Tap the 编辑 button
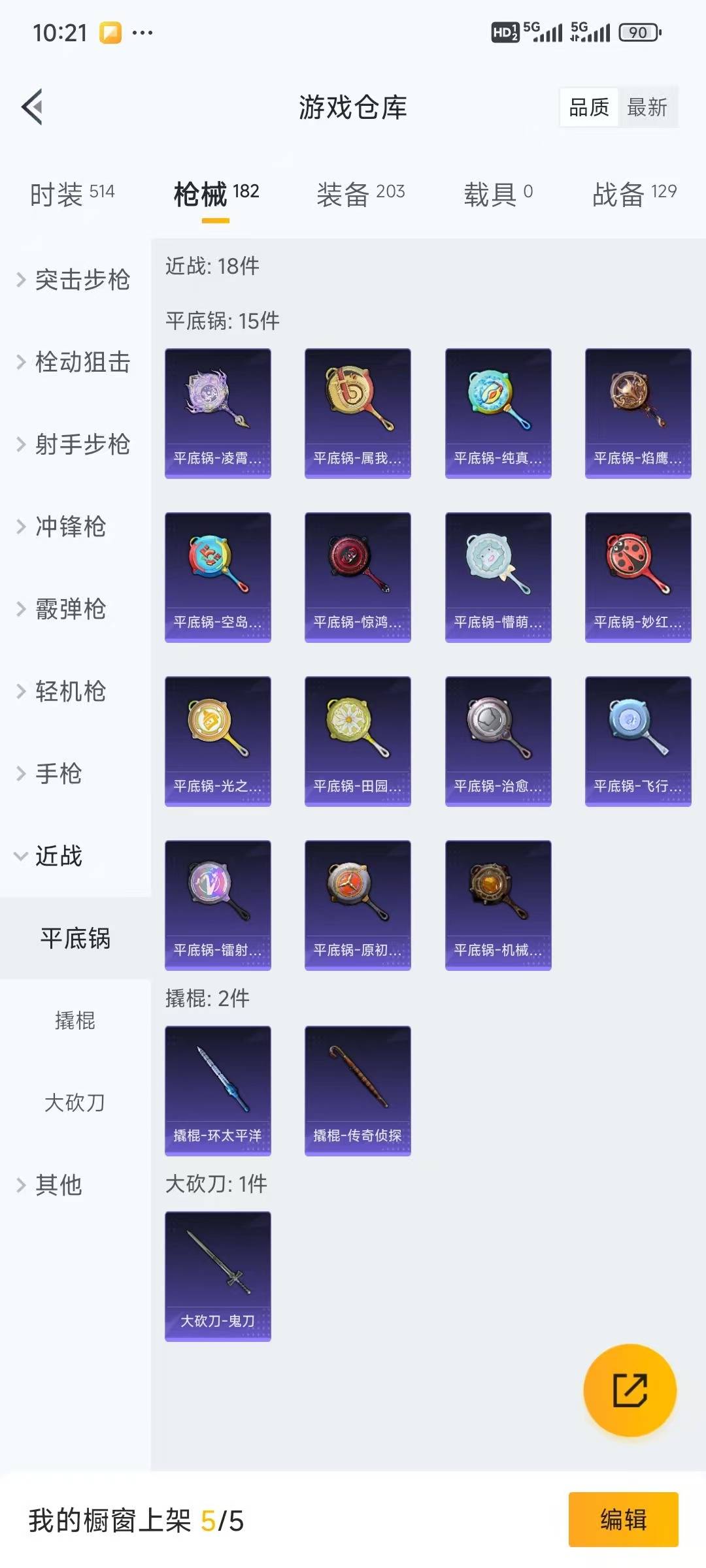706x1568 pixels. pos(623,1519)
